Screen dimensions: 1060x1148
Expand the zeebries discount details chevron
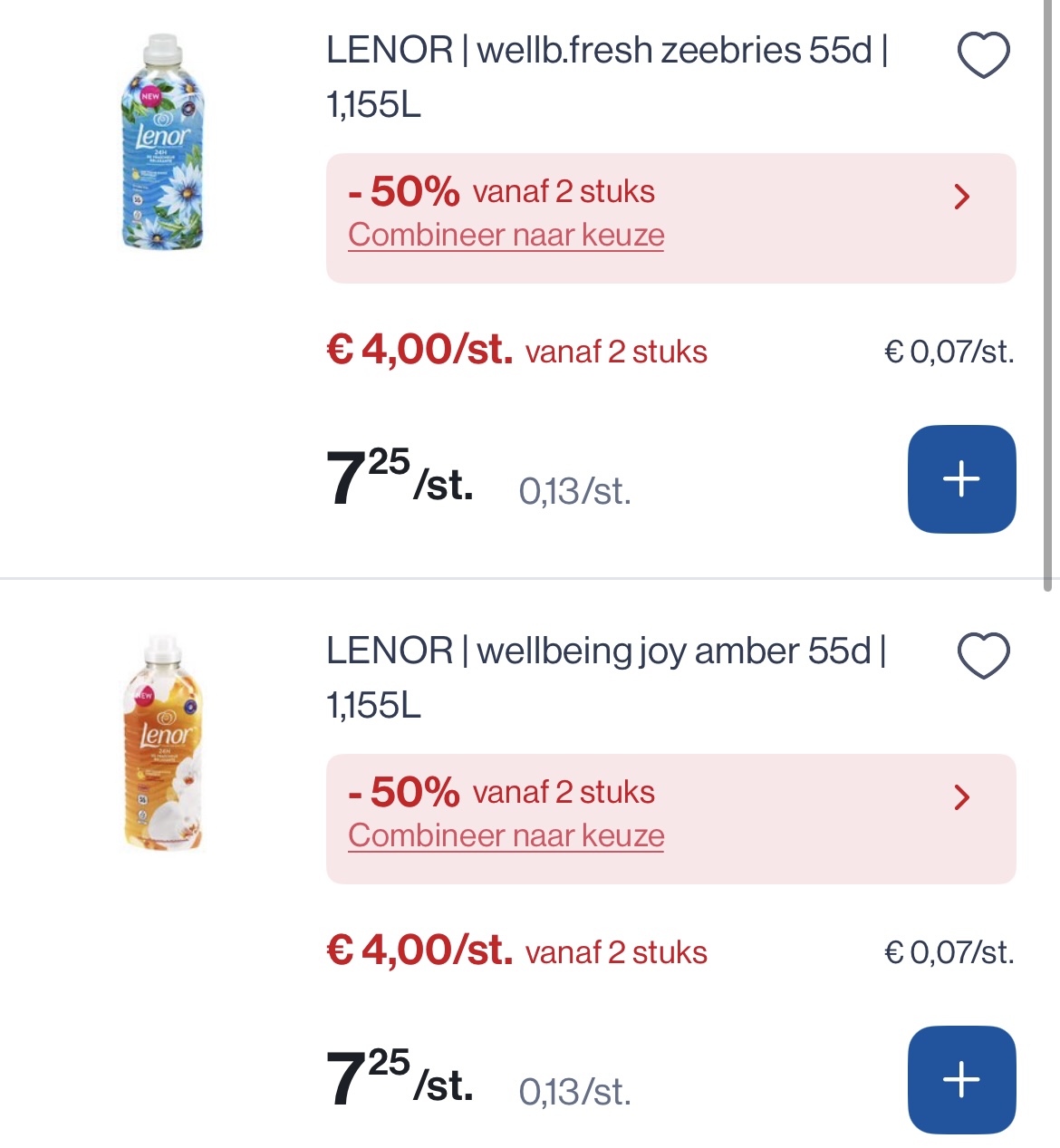tap(963, 198)
